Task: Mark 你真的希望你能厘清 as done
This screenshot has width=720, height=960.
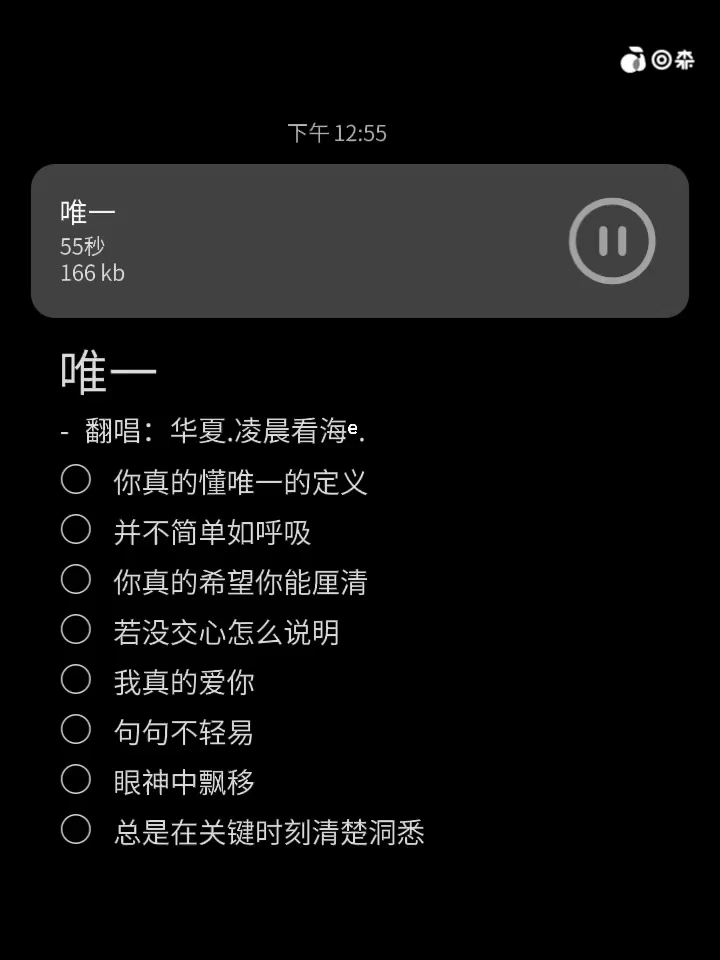Action: [76, 580]
